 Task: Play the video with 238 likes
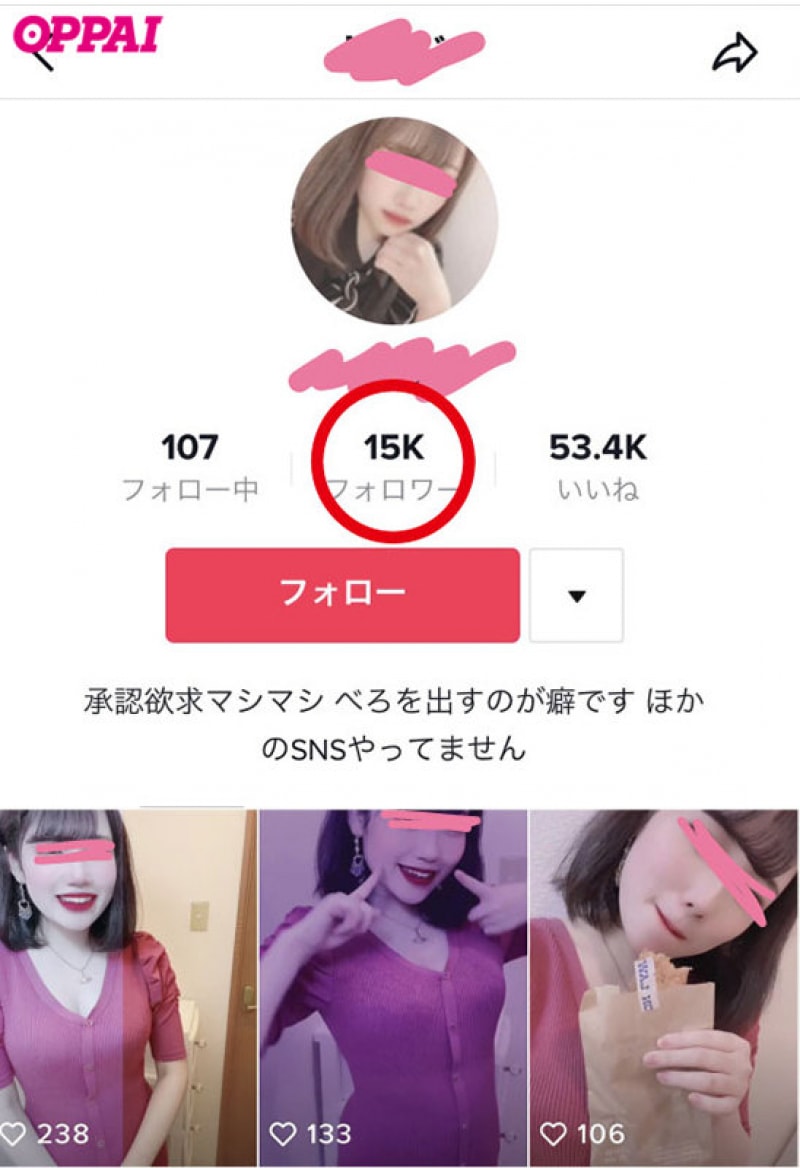(127, 985)
